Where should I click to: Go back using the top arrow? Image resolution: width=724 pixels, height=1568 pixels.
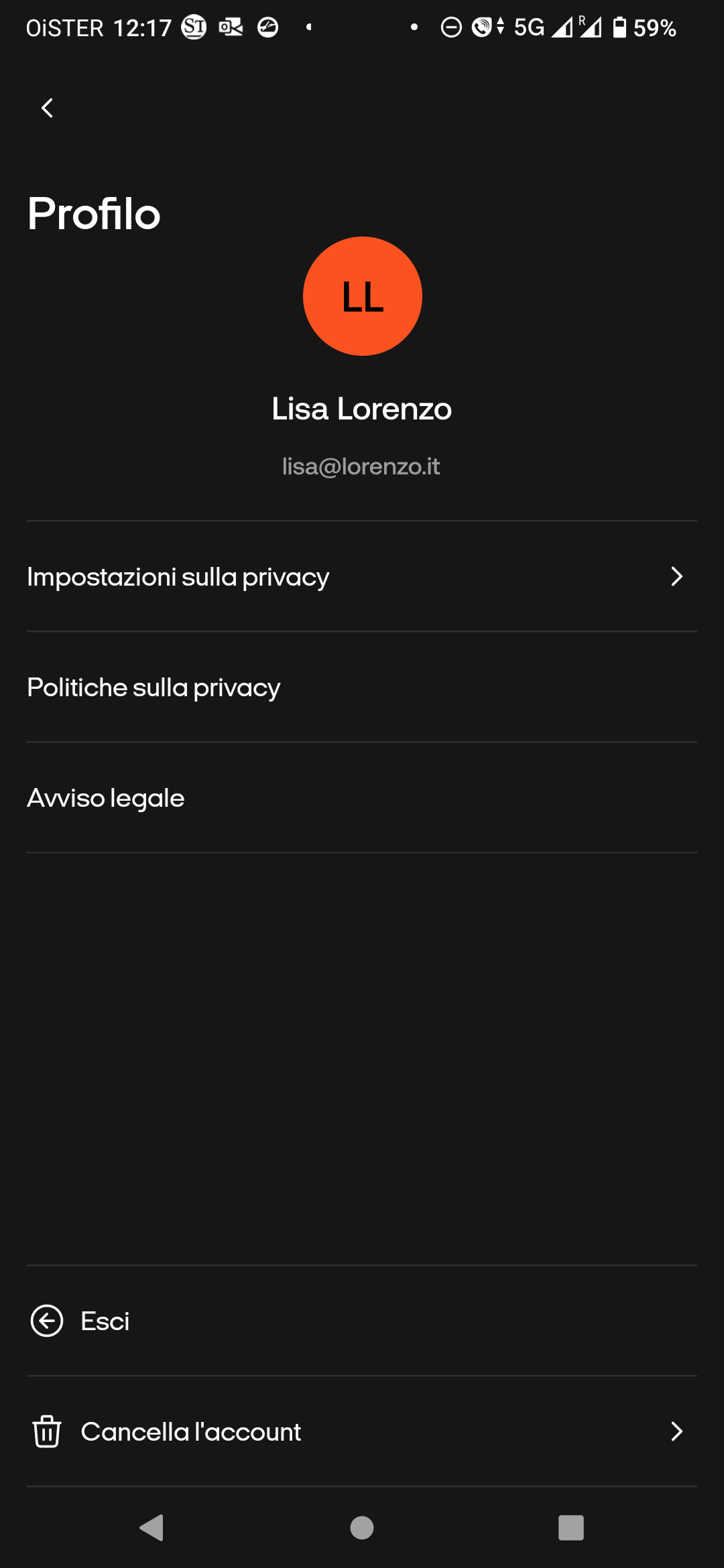click(x=47, y=108)
